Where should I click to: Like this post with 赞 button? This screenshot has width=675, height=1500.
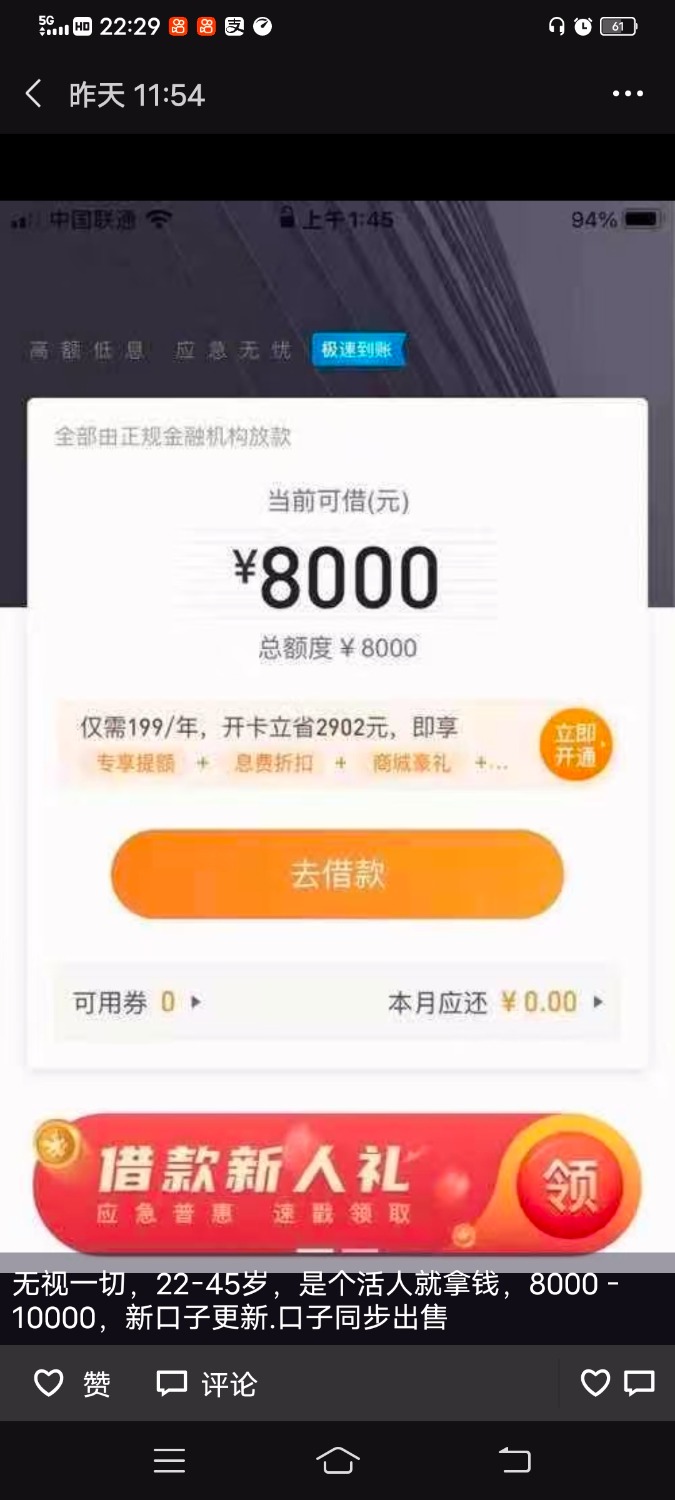pyautogui.click(x=72, y=1383)
